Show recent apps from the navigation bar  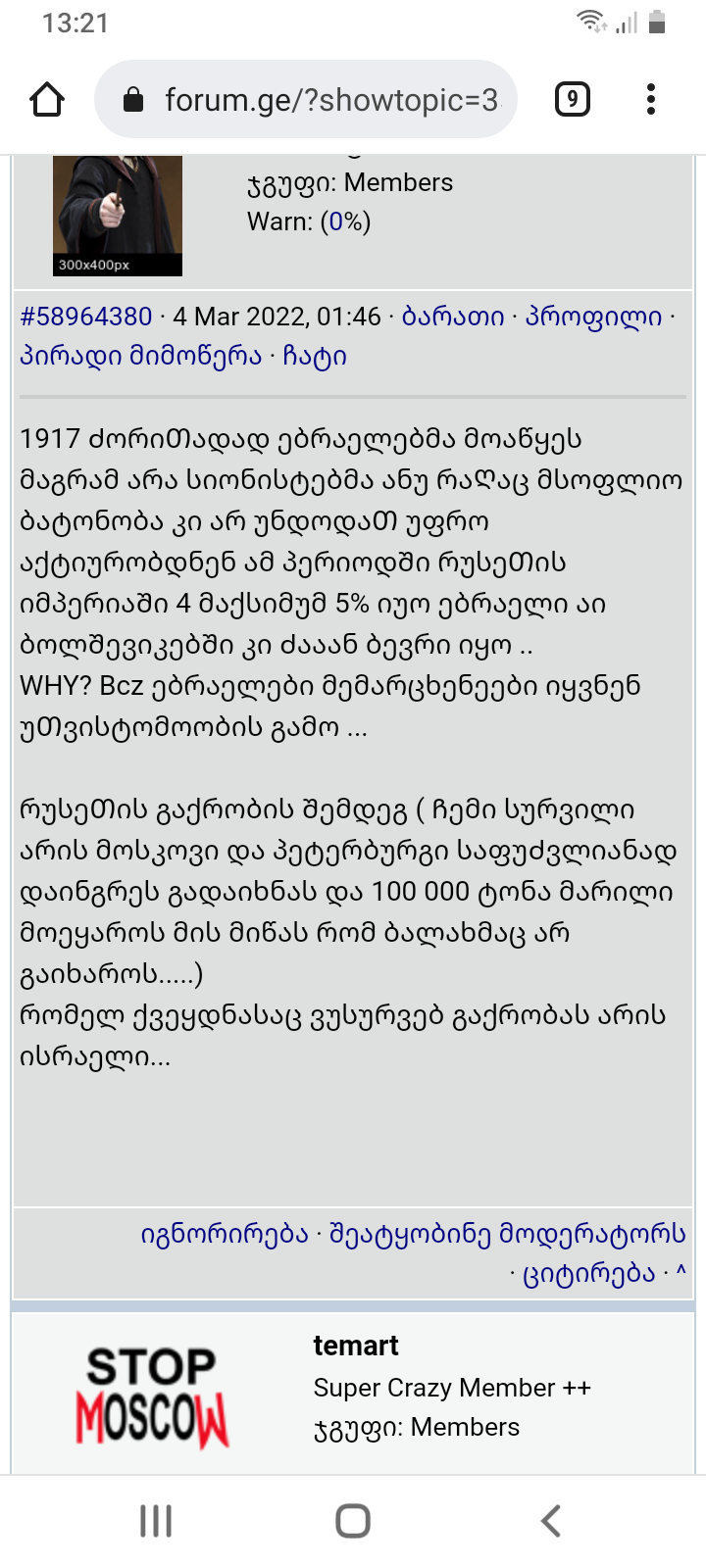click(156, 1521)
